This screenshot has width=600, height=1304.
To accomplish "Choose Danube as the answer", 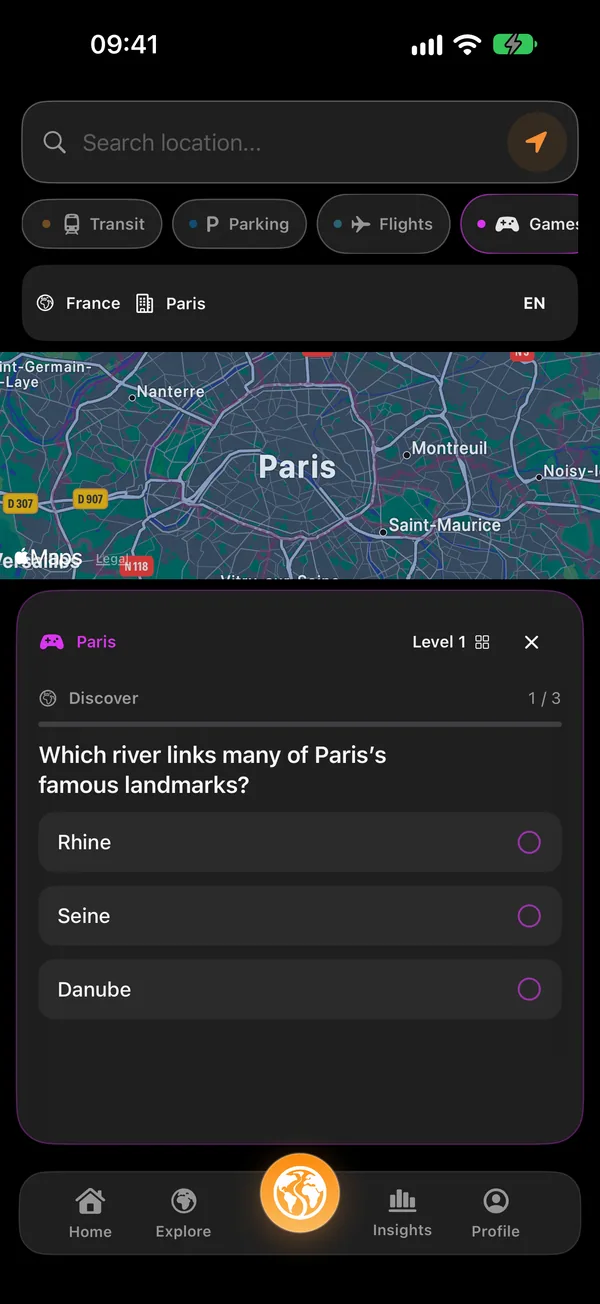I will click(x=300, y=989).
